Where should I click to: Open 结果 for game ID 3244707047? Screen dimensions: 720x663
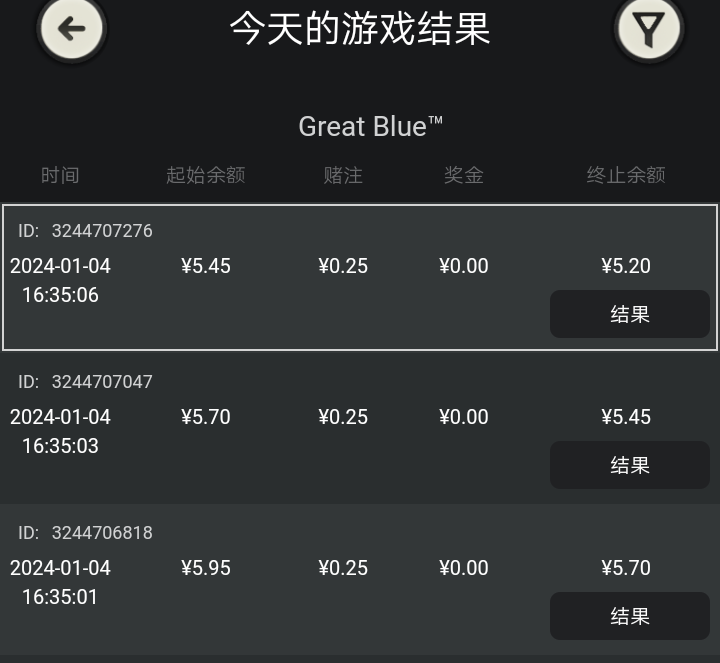pyautogui.click(x=629, y=466)
